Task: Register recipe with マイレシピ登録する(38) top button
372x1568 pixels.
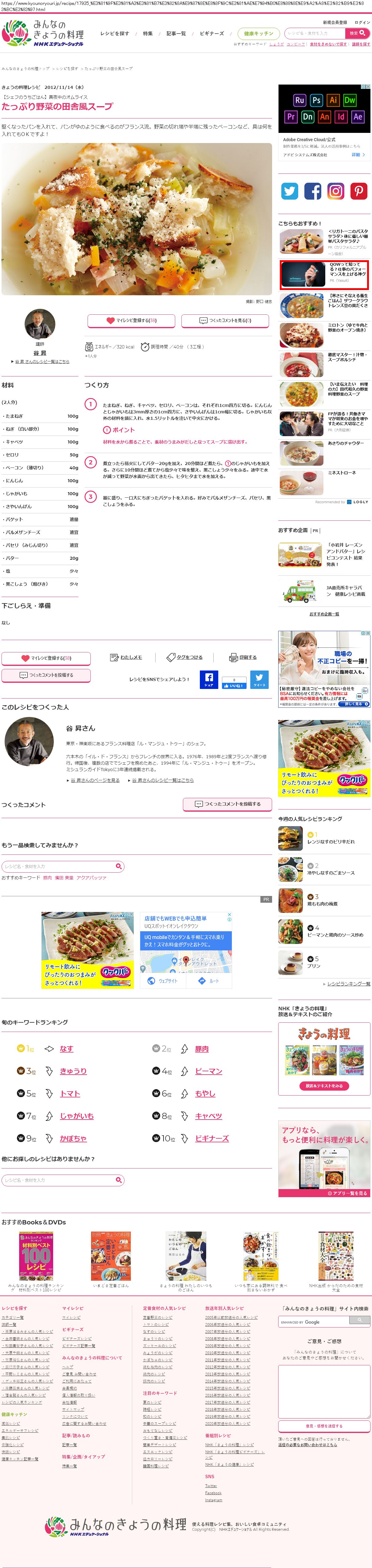Action: pos(132,320)
